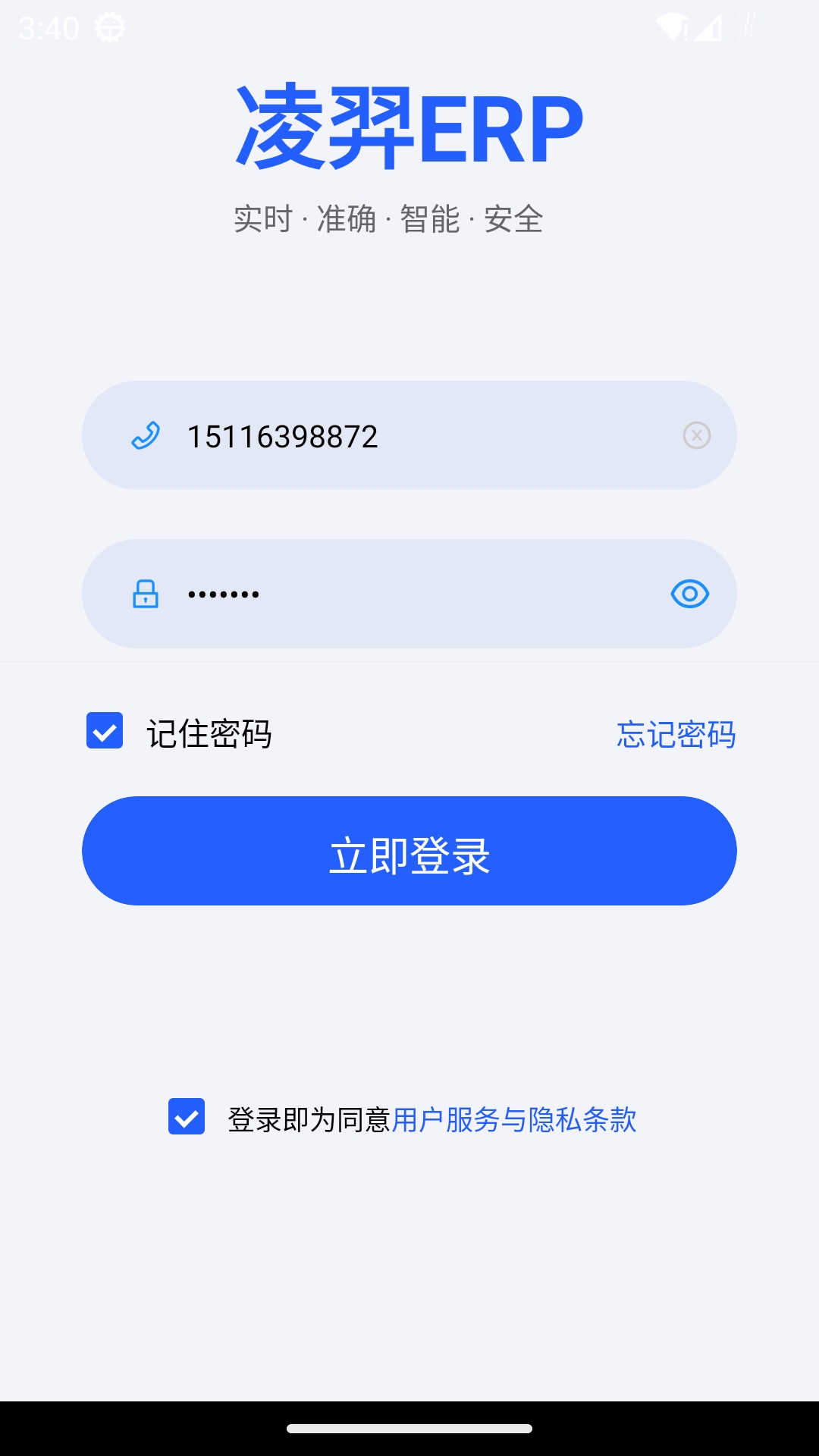Click the 忘记密码 forgot password link
Viewport: 819px width, 1456px height.
pyautogui.click(x=676, y=733)
